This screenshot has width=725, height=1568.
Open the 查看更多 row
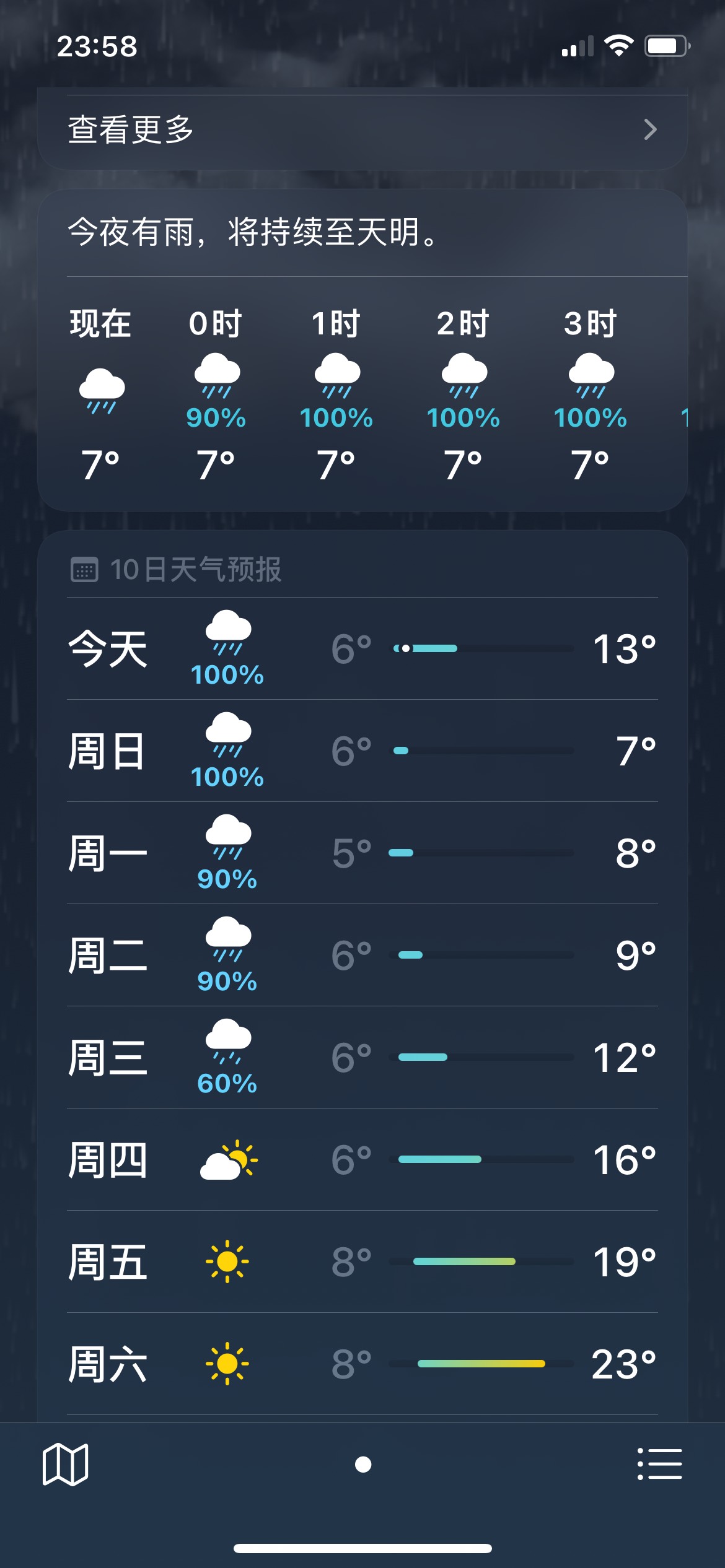click(x=362, y=130)
